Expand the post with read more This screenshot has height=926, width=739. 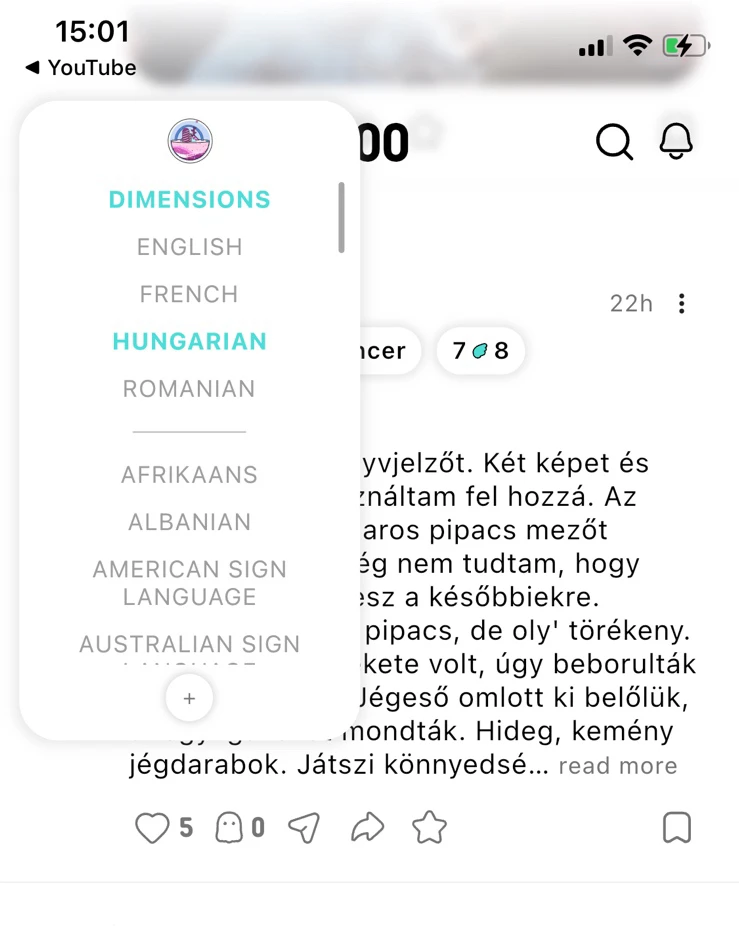coord(617,766)
